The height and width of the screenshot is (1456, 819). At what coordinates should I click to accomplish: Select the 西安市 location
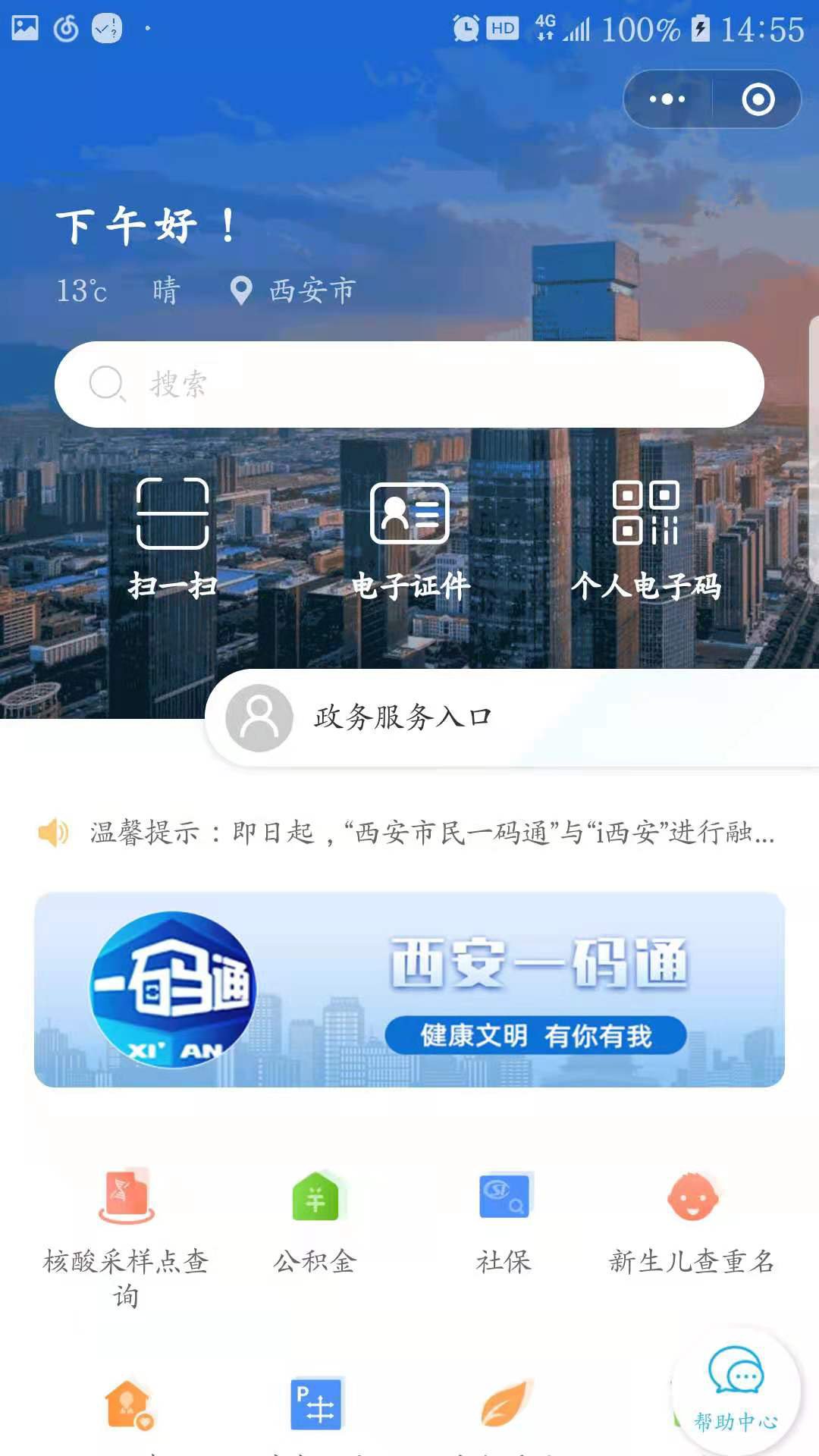coord(294,290)
